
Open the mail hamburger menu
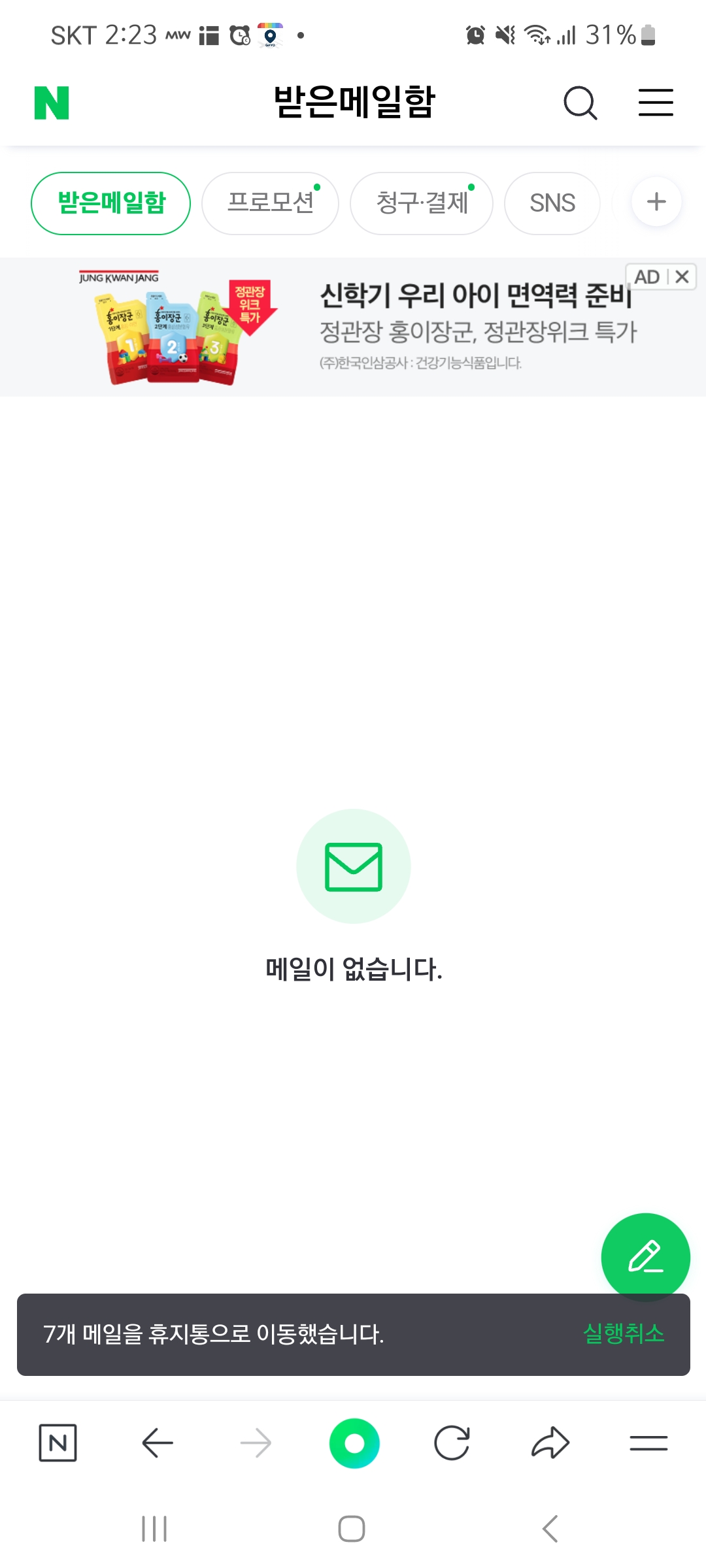[656, 103]
